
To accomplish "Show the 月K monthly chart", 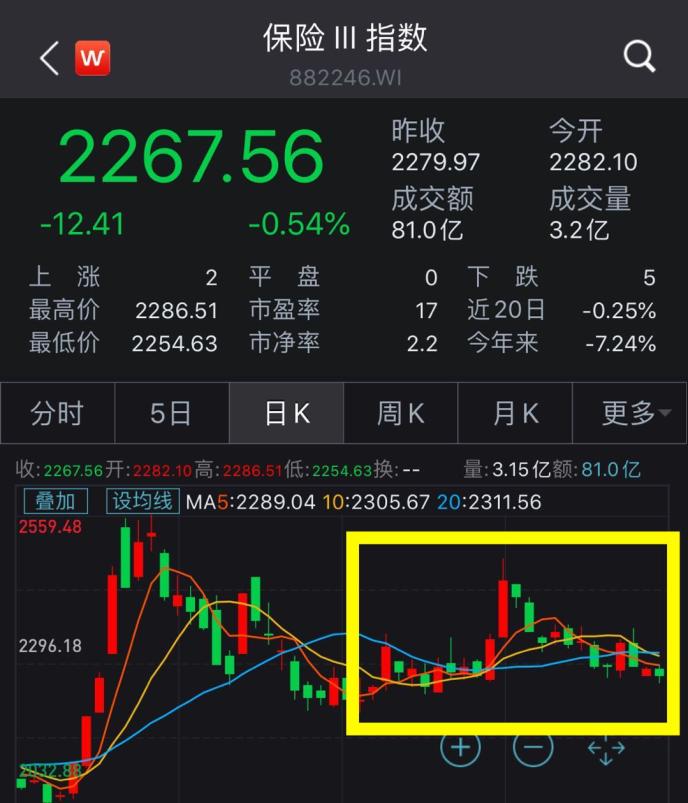I will point(515,413).
